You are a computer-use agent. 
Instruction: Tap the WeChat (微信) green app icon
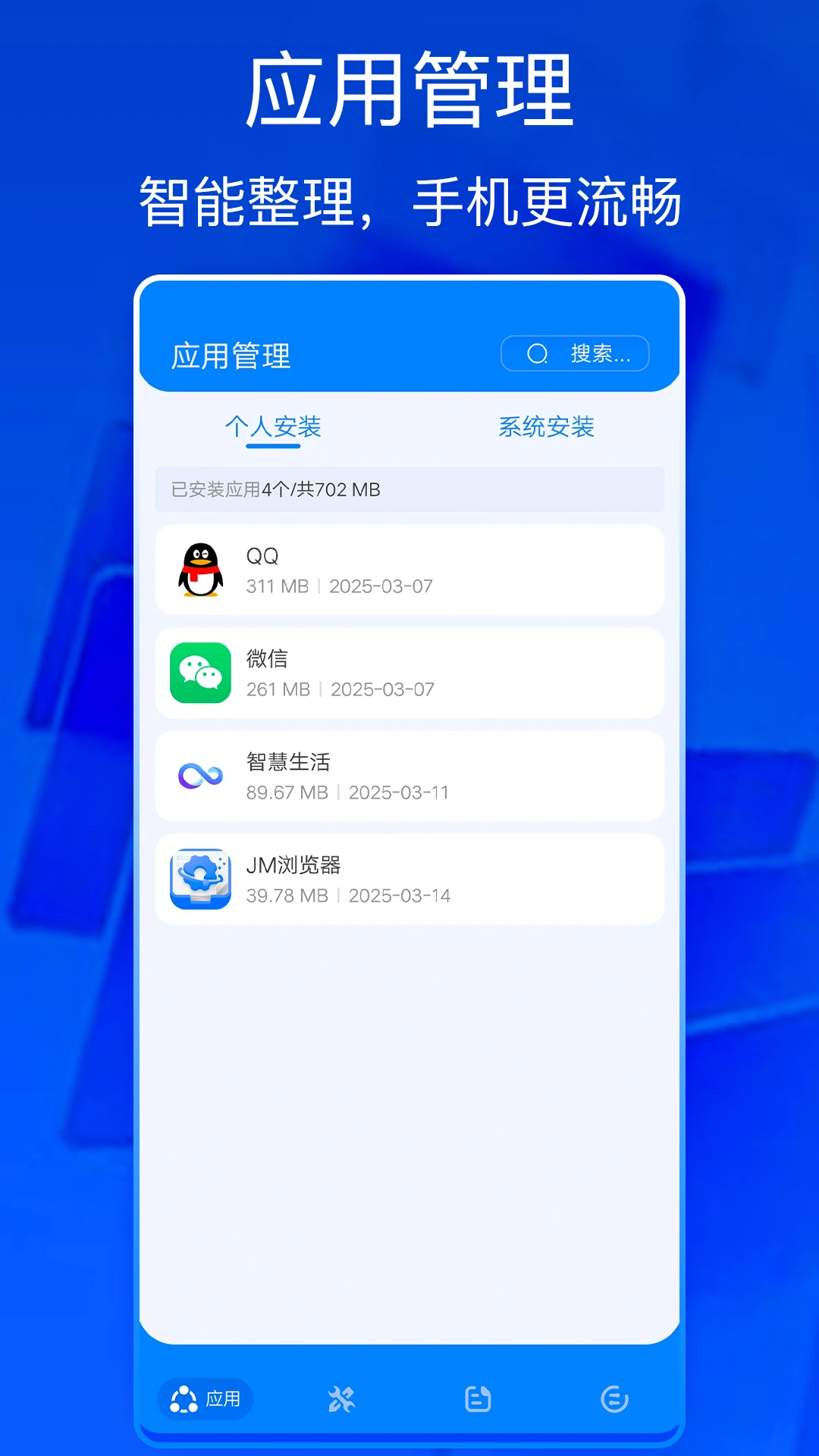pos(199,672)
